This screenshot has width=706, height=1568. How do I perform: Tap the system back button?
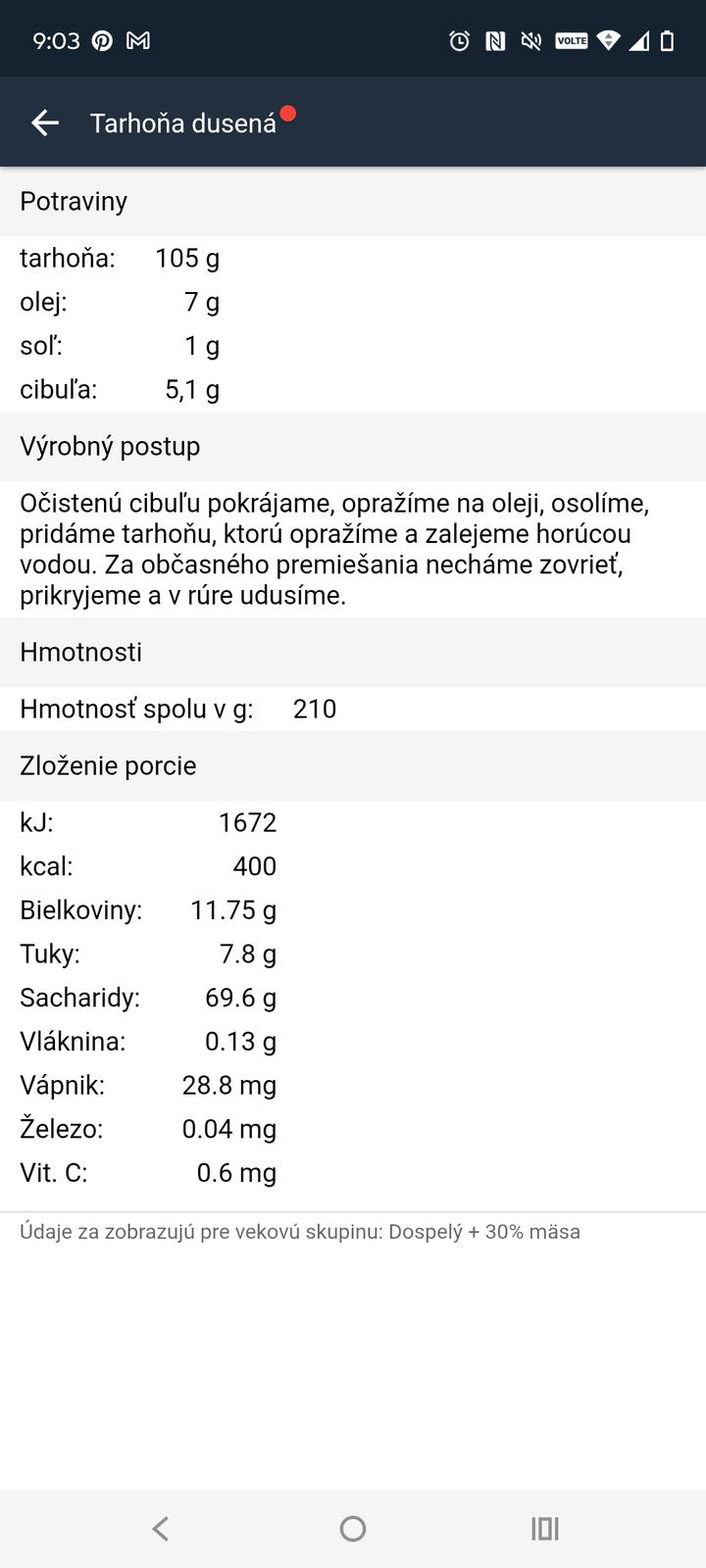pos(161,1528)
